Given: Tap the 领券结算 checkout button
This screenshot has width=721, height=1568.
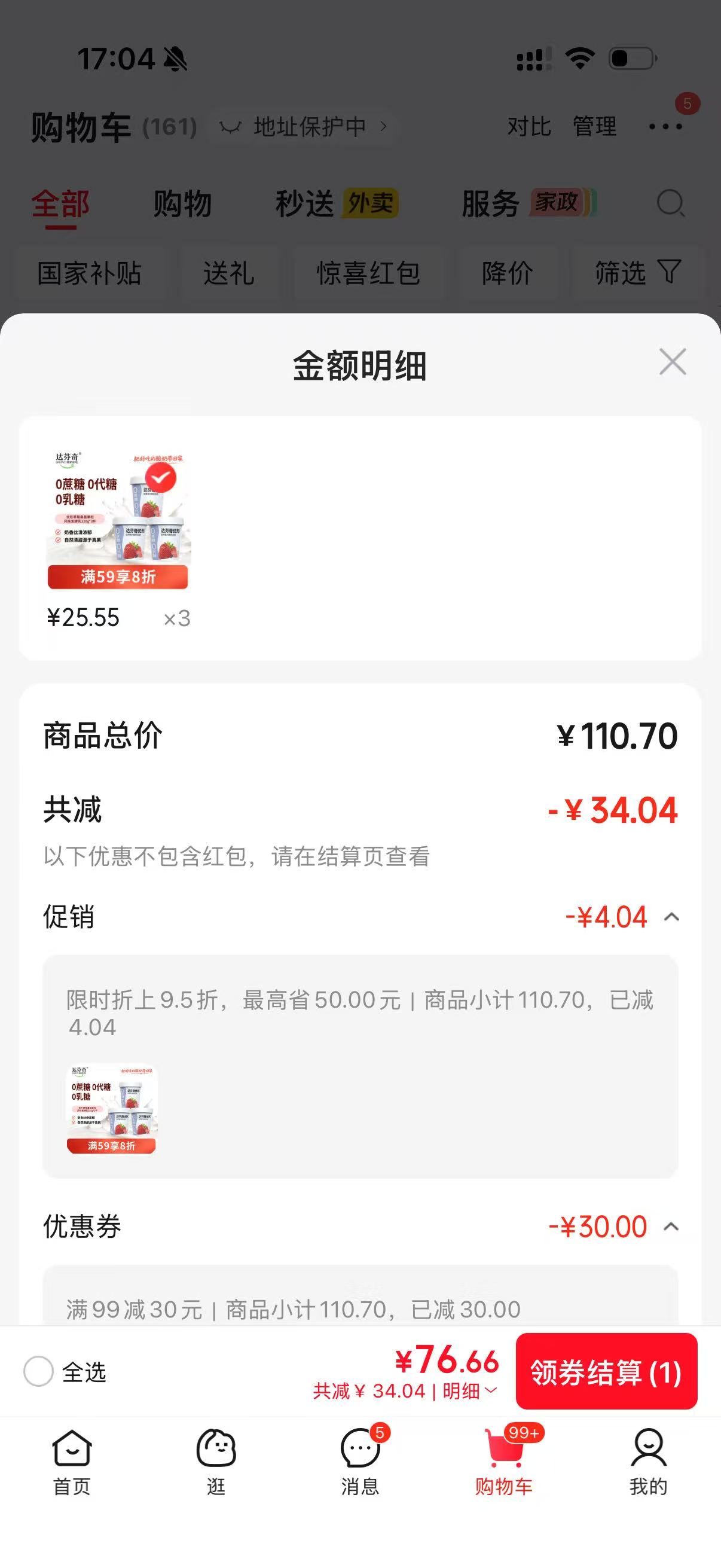Looking at the screenshot, I should [x=606, y=1372].
